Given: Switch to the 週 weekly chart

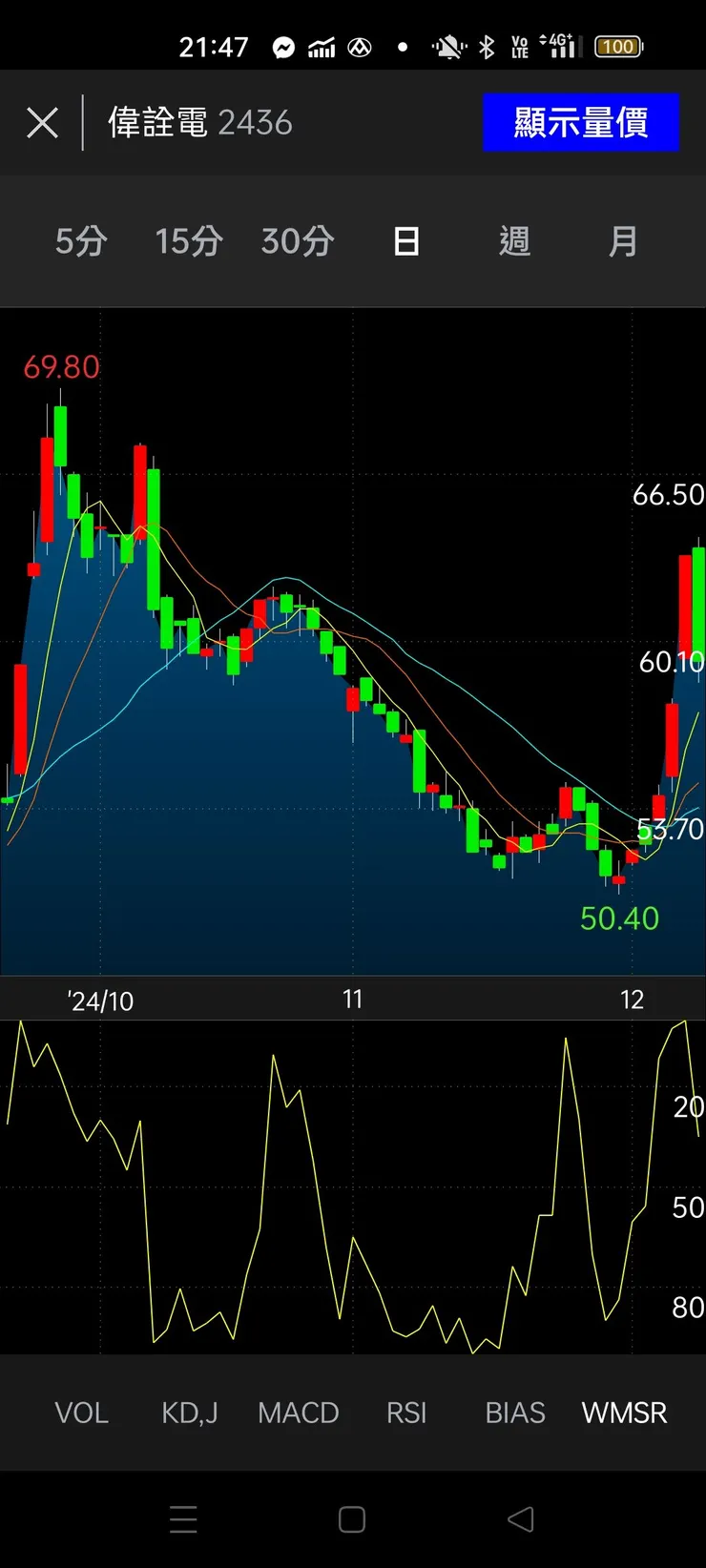Looking at the screenshot, I should [514, 241].
